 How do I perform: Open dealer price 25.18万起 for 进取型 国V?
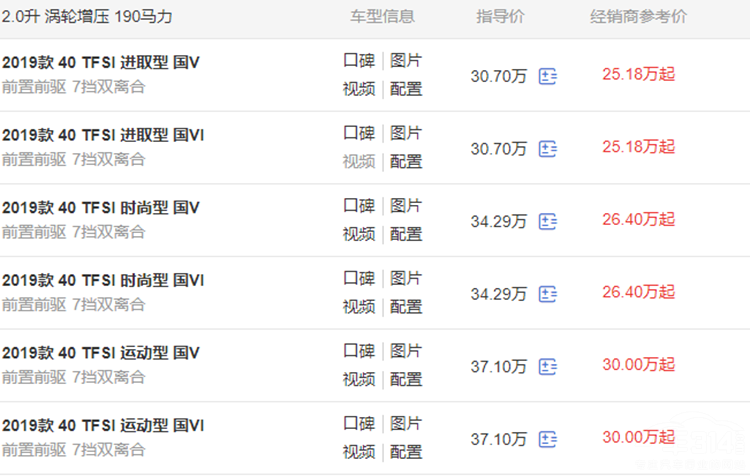639,74
